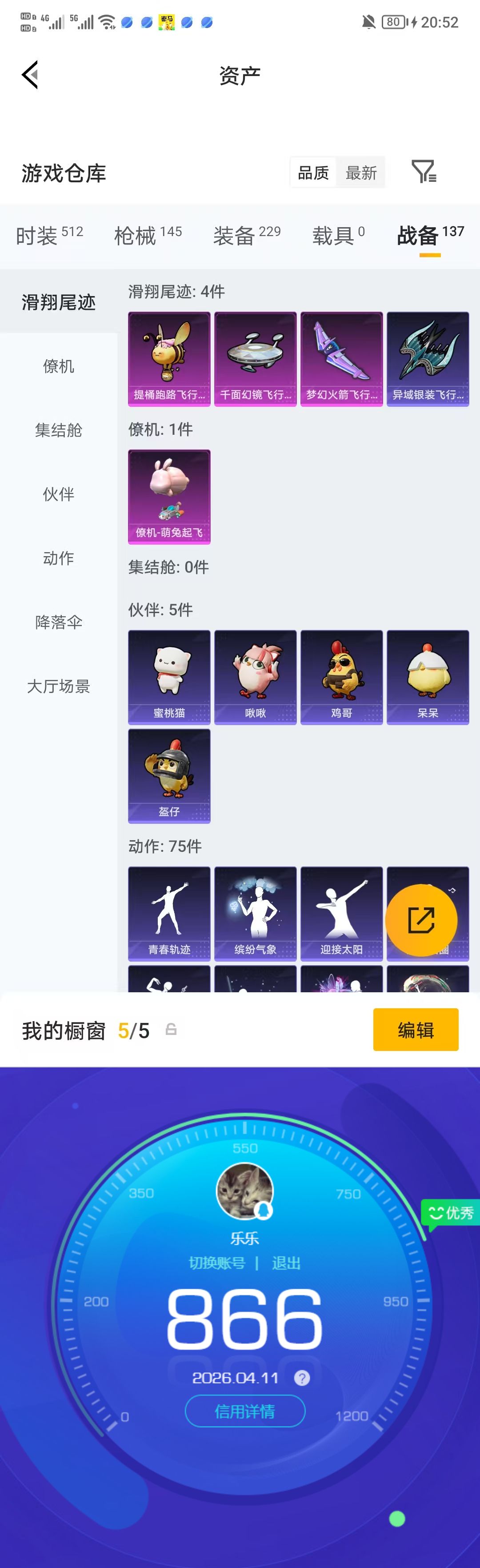Sort warehouse by 最新
The image size is (480, 1568).
[361, 173]
